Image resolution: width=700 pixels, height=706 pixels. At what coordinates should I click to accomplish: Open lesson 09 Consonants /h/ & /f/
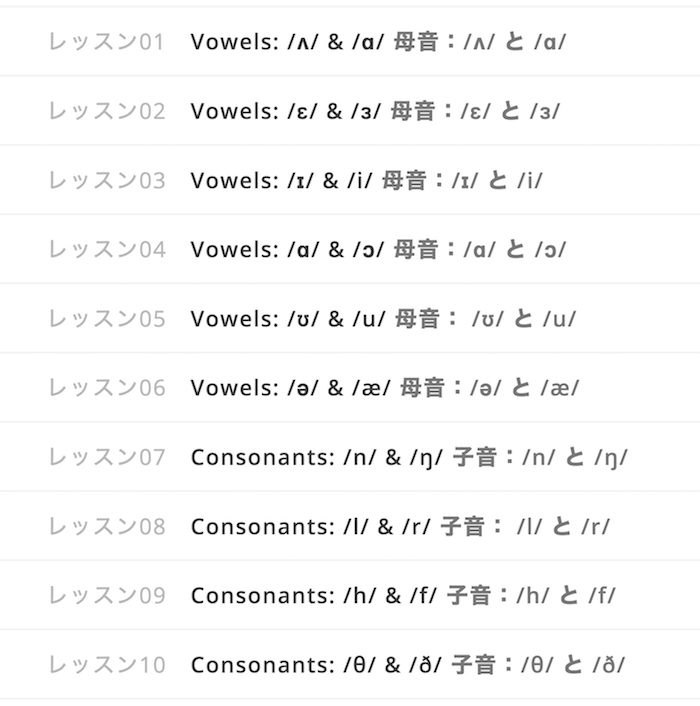(x=403, y=595)
